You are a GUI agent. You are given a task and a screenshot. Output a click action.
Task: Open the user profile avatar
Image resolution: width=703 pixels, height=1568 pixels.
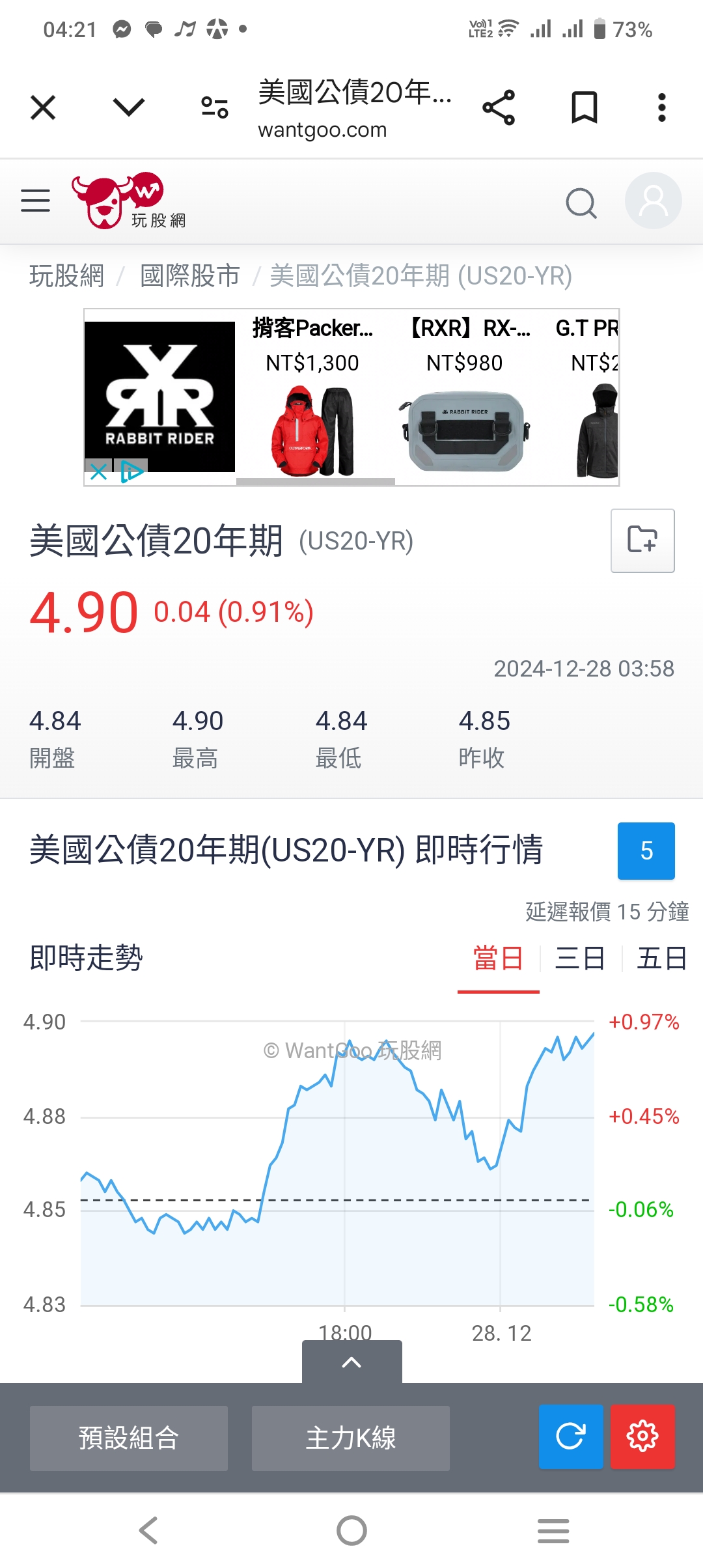pos(653,201)
